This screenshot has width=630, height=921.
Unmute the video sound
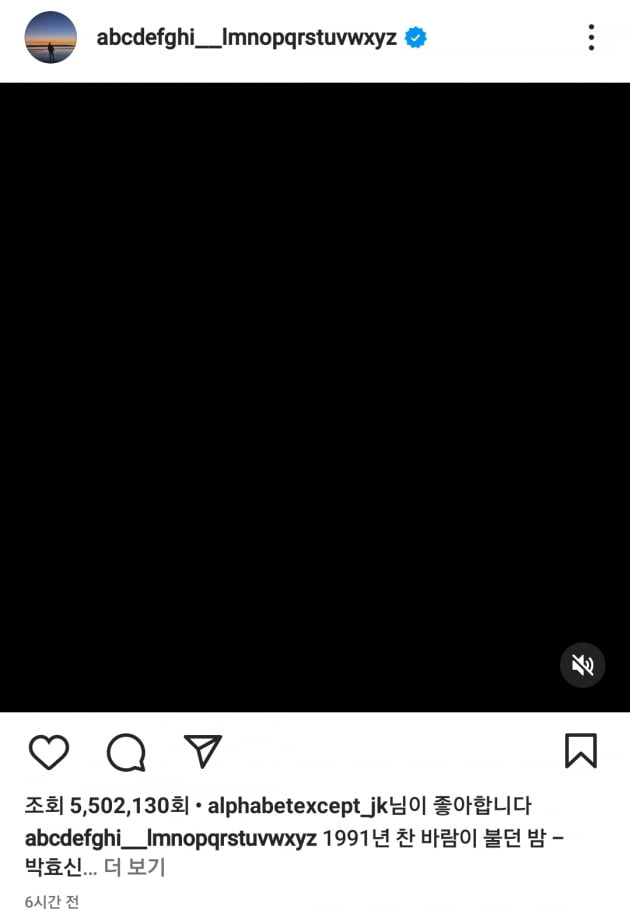tap(582, 665)
